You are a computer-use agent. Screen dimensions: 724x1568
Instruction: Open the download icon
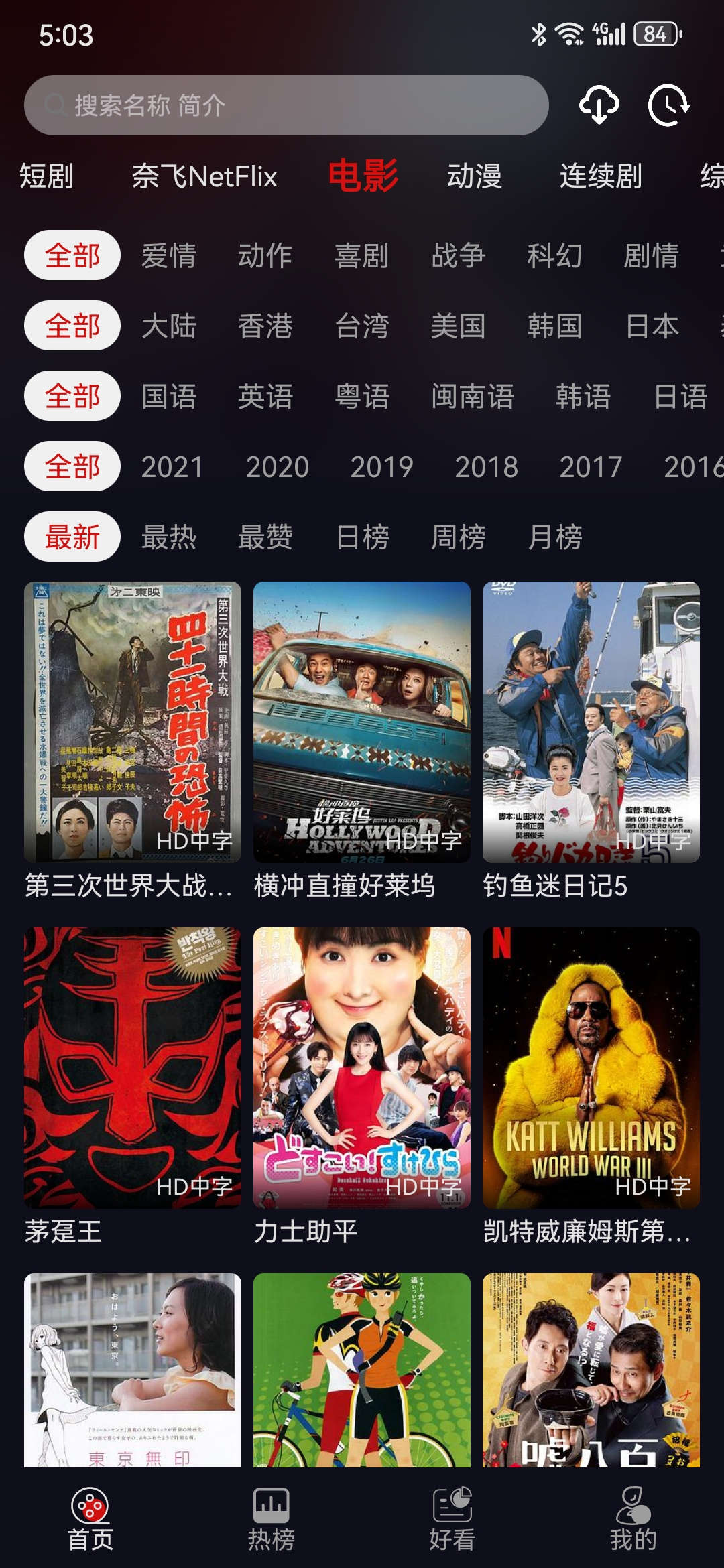click(599, 105)
